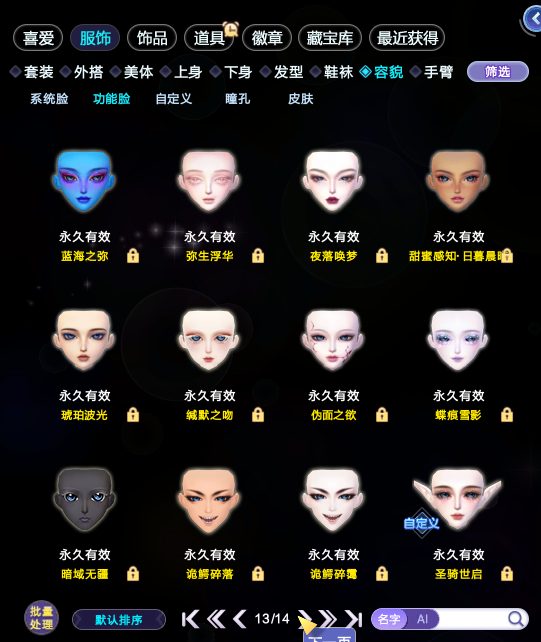
Task: Open the 瞳孔 section
Action: coord(238,99)
